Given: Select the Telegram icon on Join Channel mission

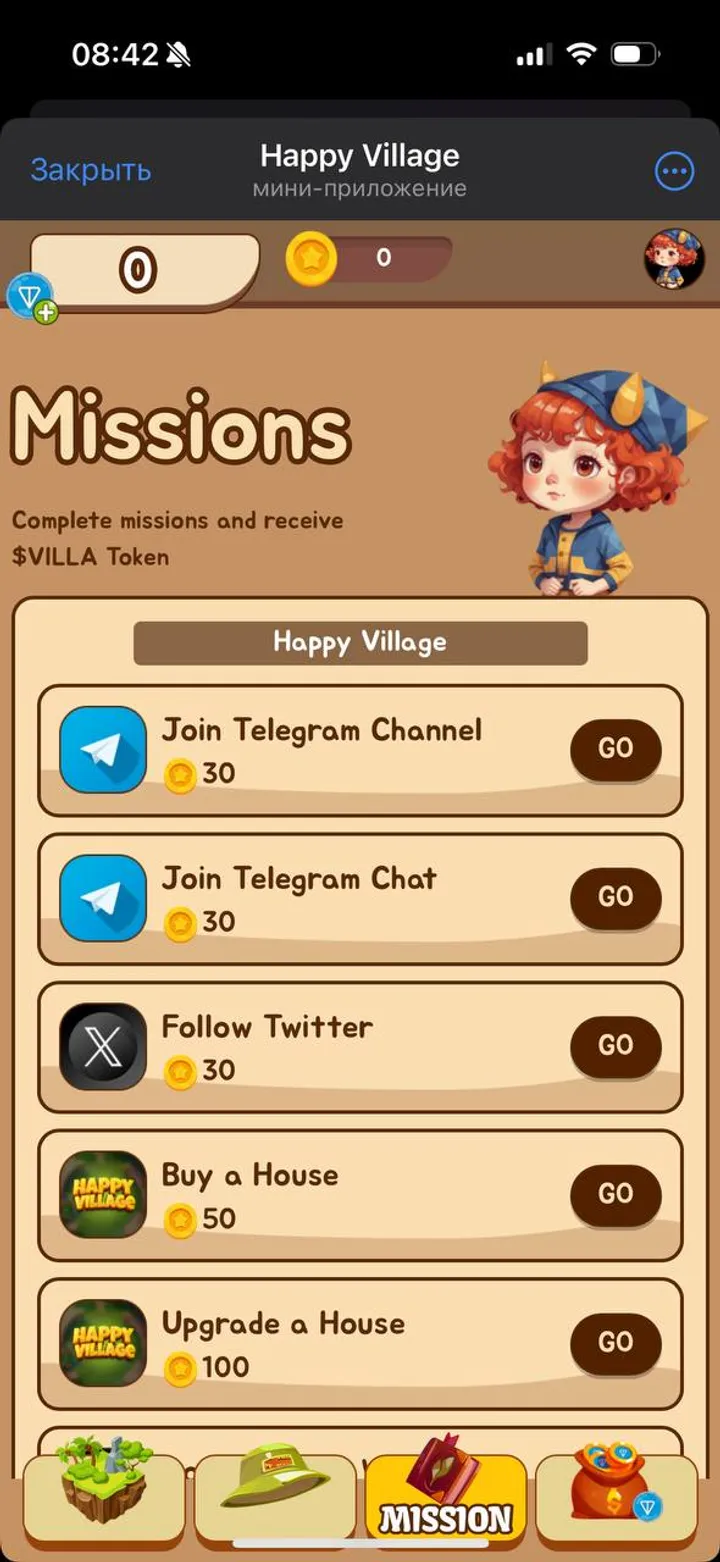Looking at the screenshot, I should pyautogui.click(x=102, y=749).
